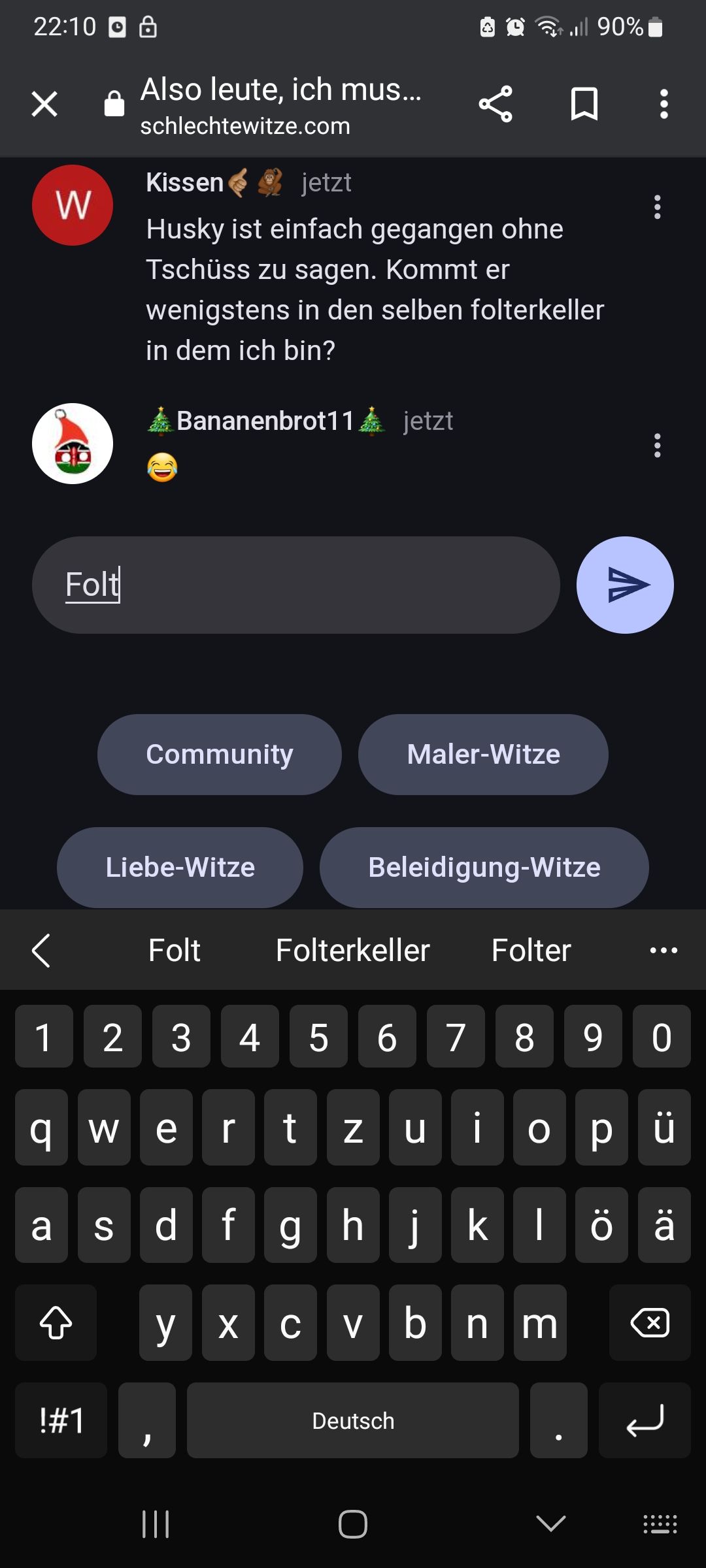Expand more keyboard suggestions

pos(664,951)
